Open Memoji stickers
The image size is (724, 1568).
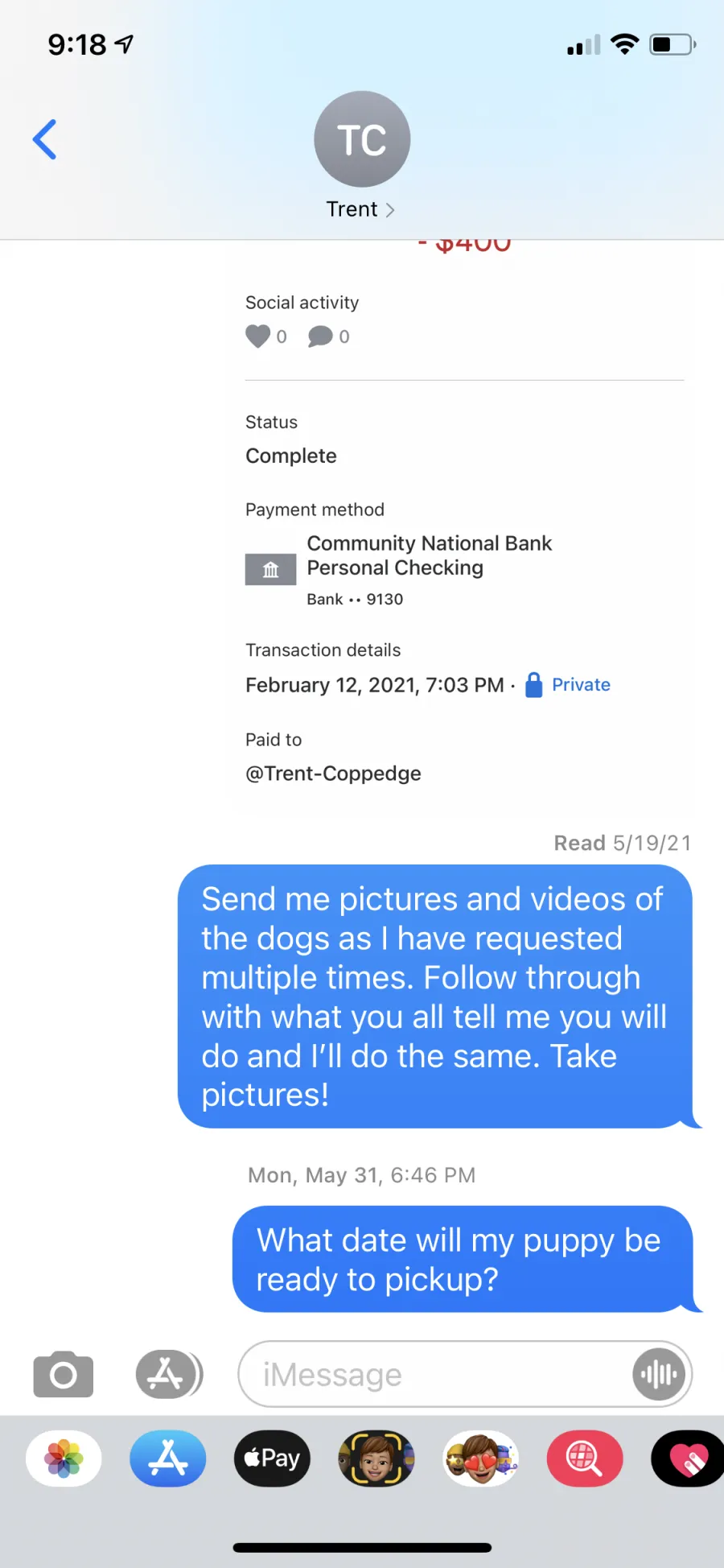[x=481, y=1459]
